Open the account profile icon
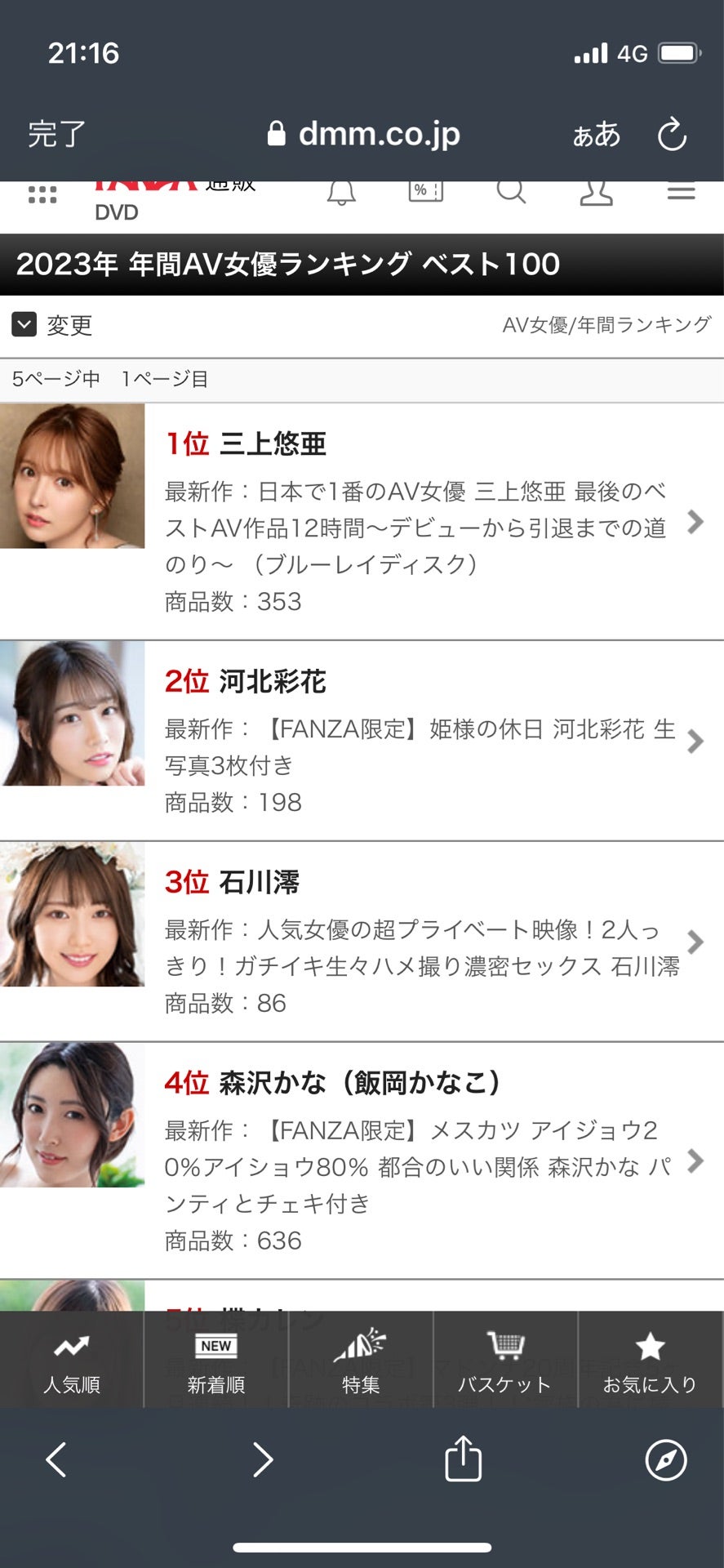Screen dimensions: 724x1568 [x=596, y=193]
